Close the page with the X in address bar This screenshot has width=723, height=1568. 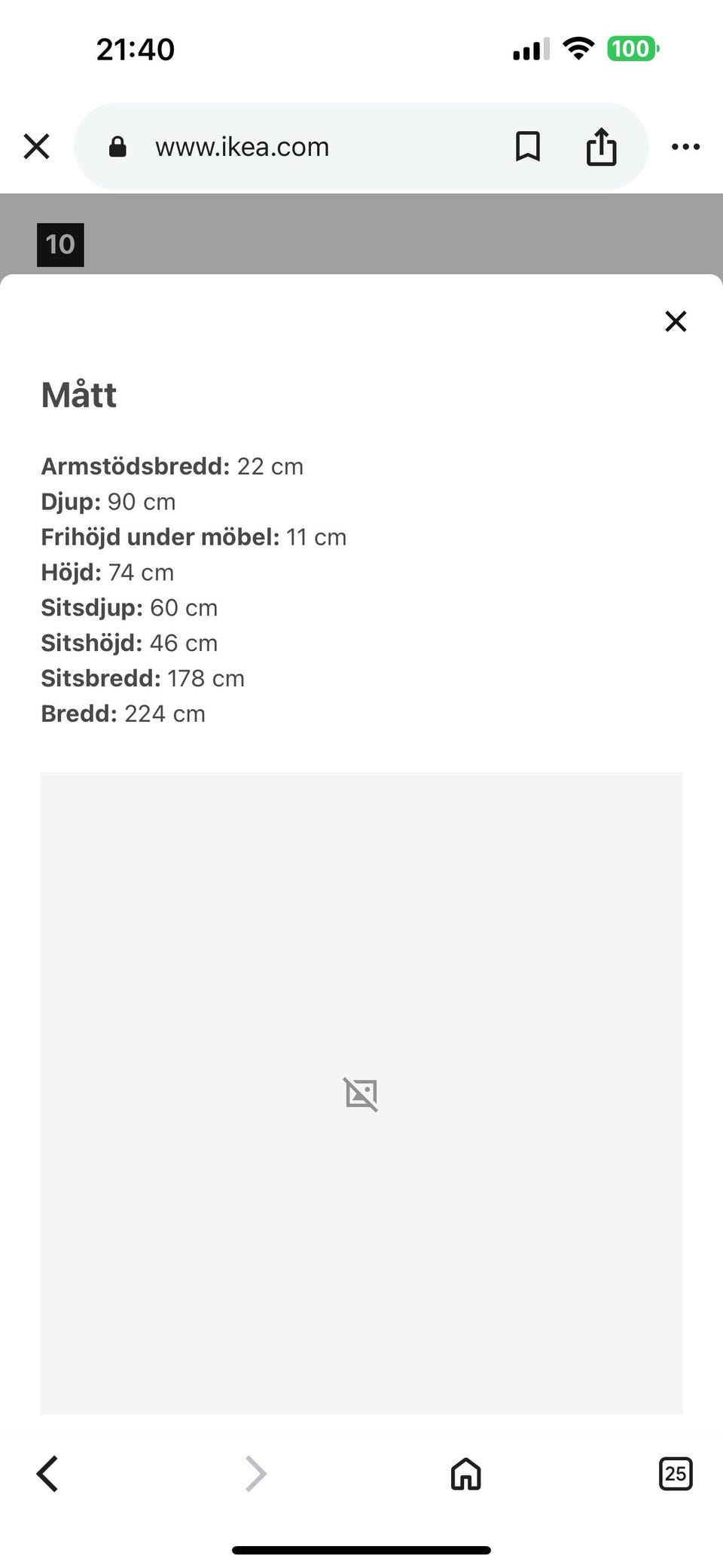point(35,146)
